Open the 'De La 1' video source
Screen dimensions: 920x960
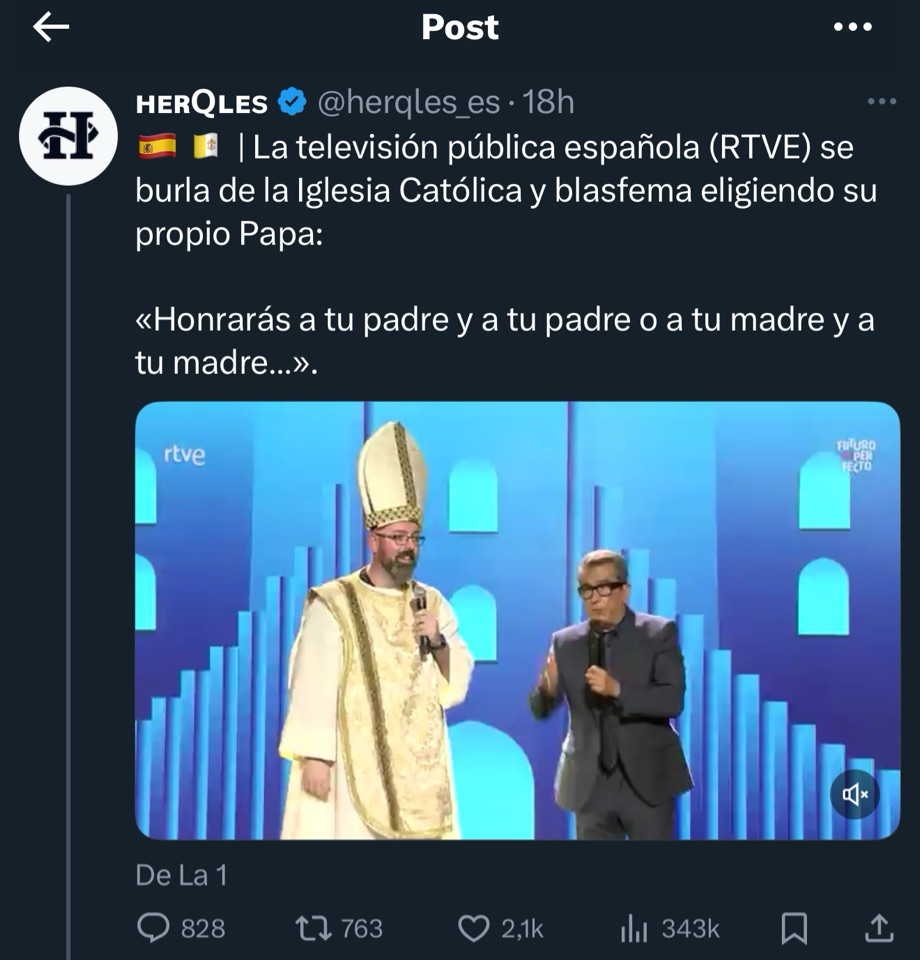click(181, 875)
